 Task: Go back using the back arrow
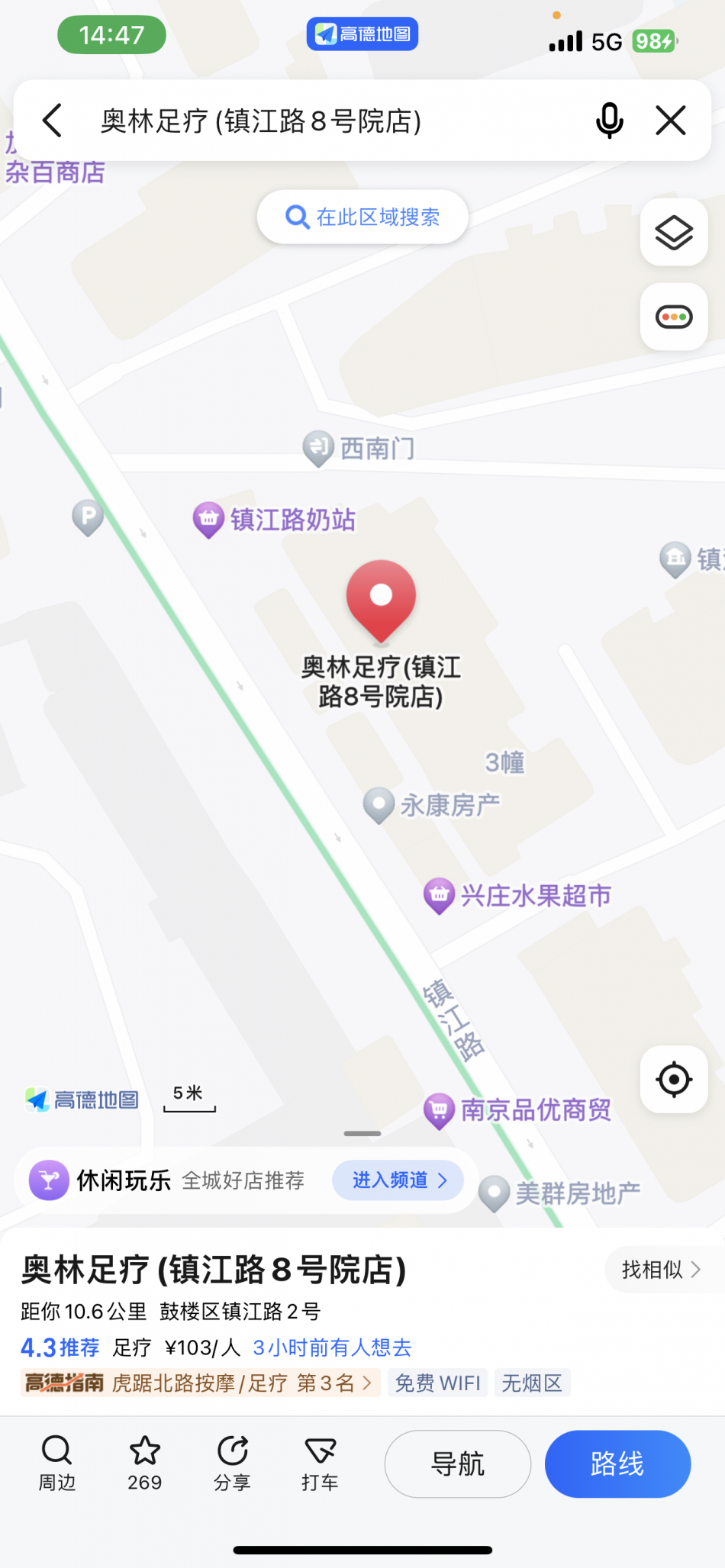pyautogui.click(x=52, y=121)
